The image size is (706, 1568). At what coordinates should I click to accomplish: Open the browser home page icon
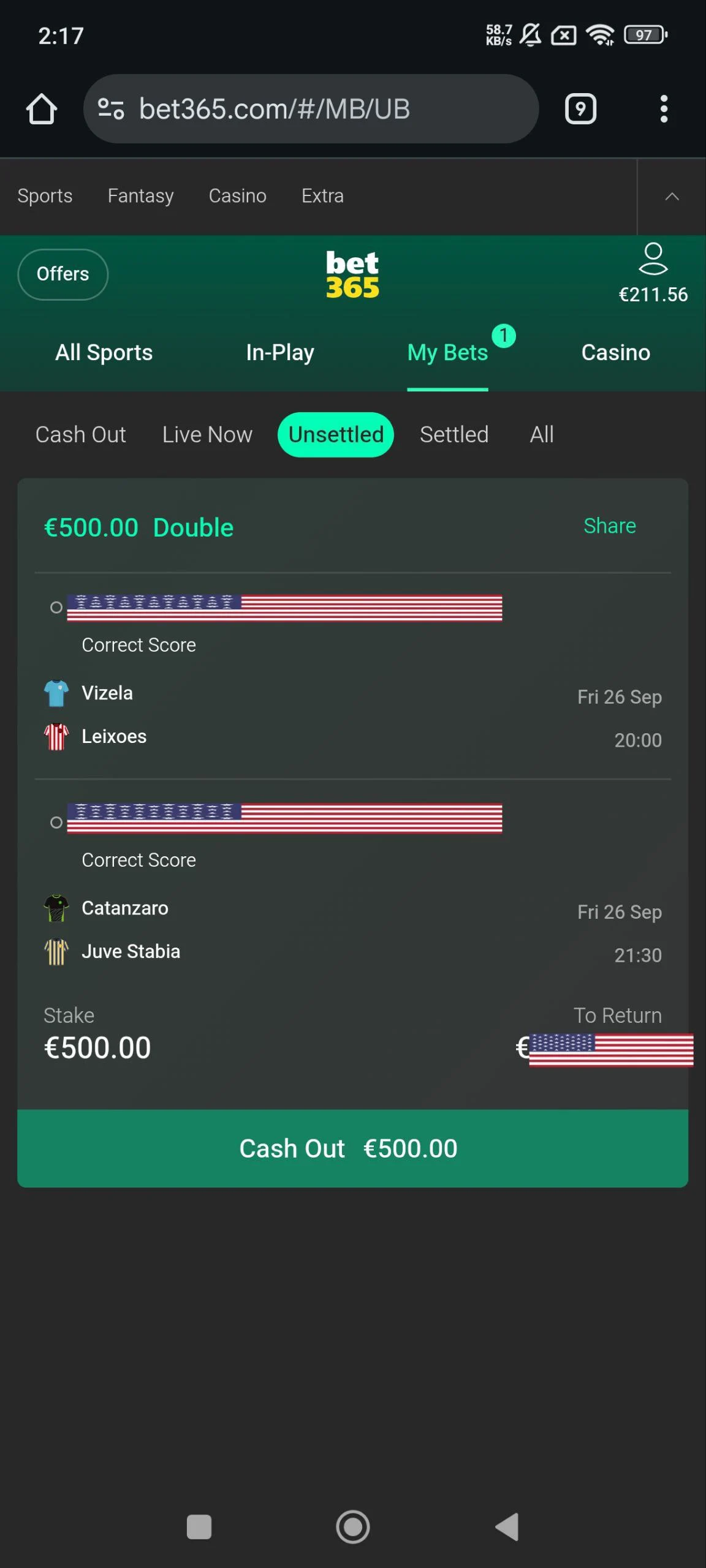(42, 109)
